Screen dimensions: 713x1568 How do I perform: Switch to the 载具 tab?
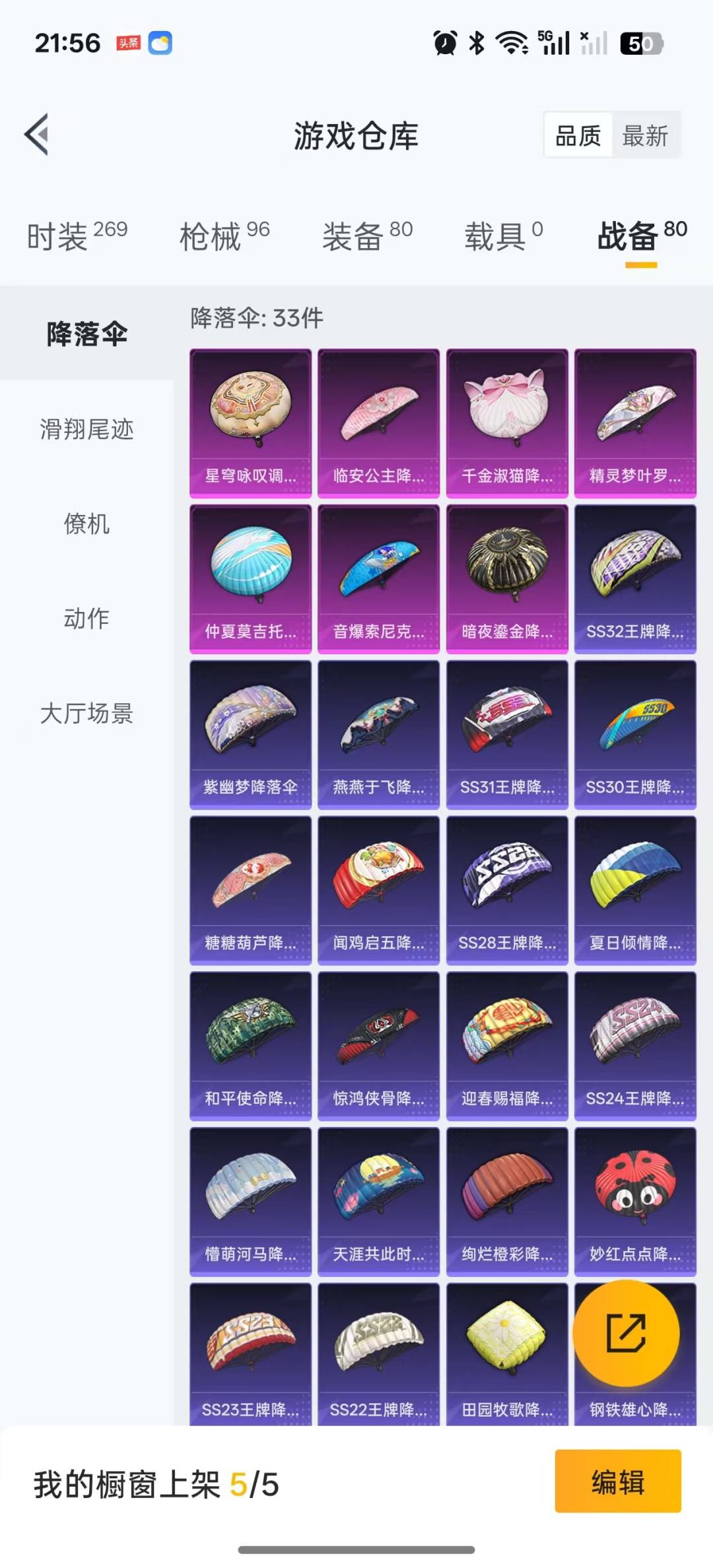(x=503, y=236)
